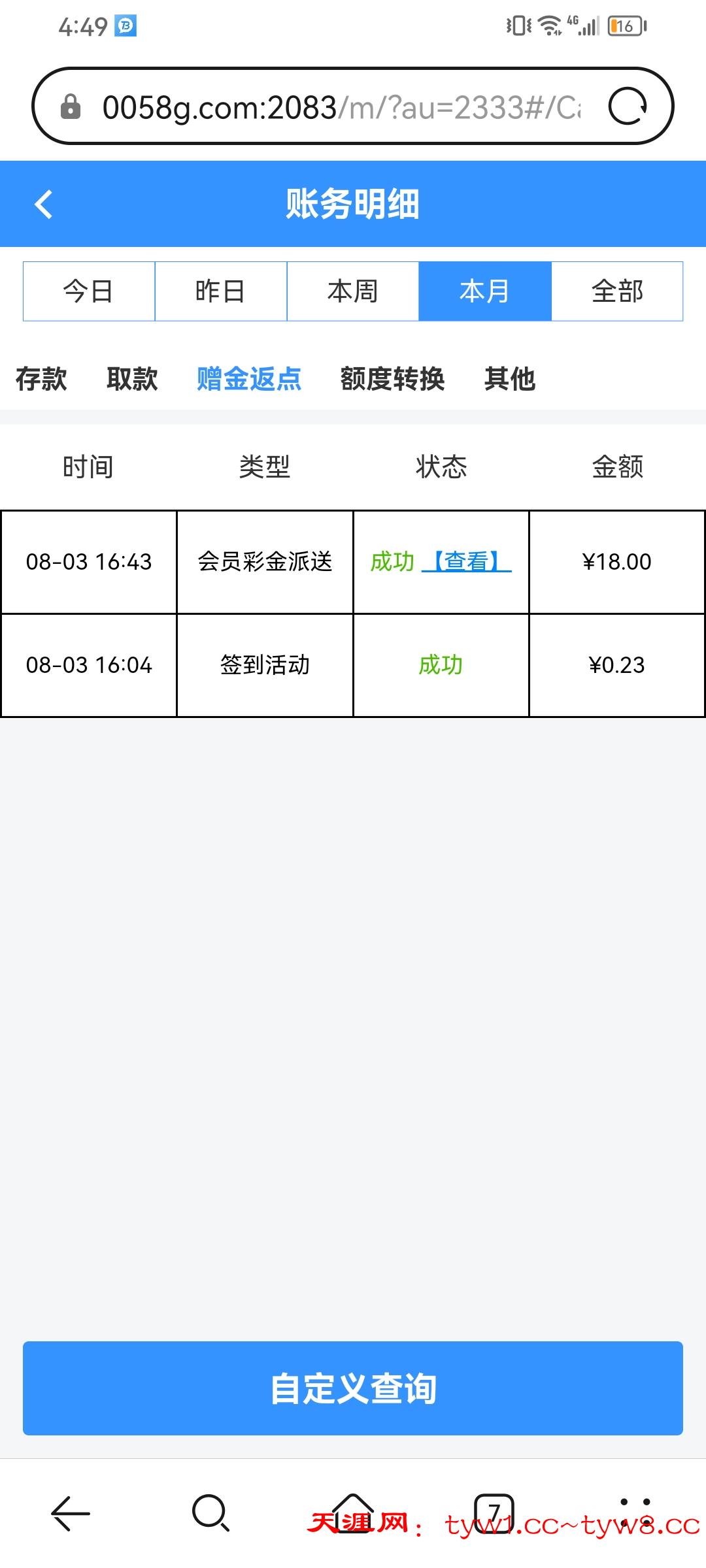Select the 今日 date filter
Screen dimensions: 706x1568
tap(89, 291)
